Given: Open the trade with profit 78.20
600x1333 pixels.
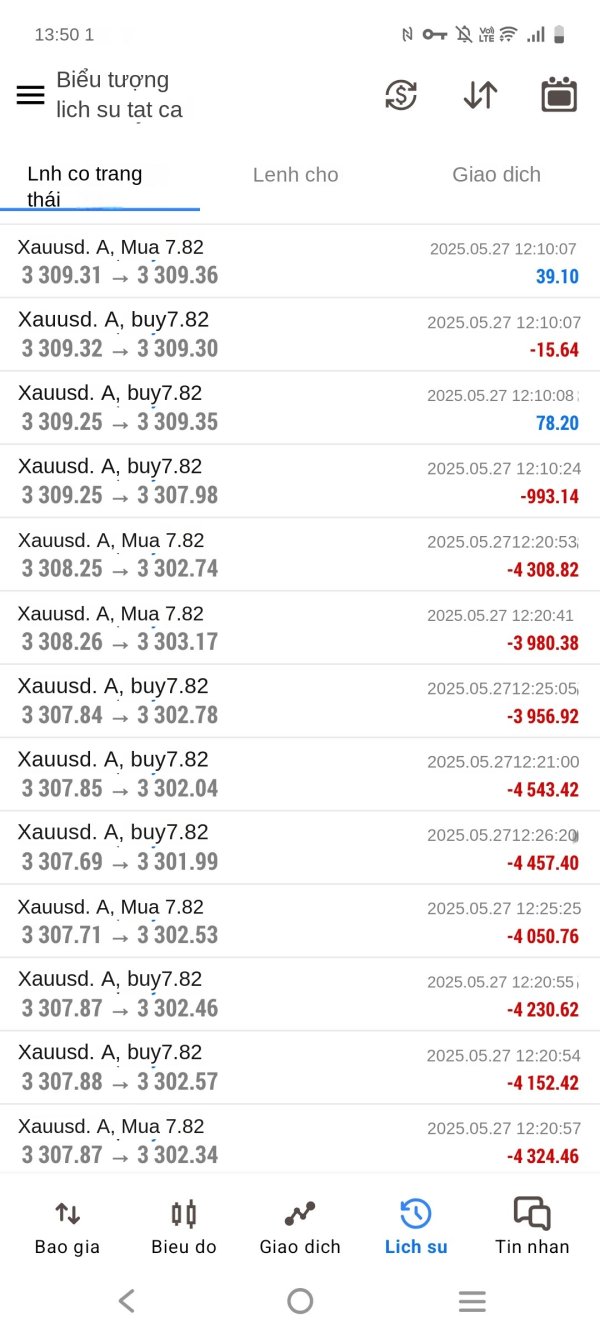Looking at the screenshot, I should pos(300,408).
